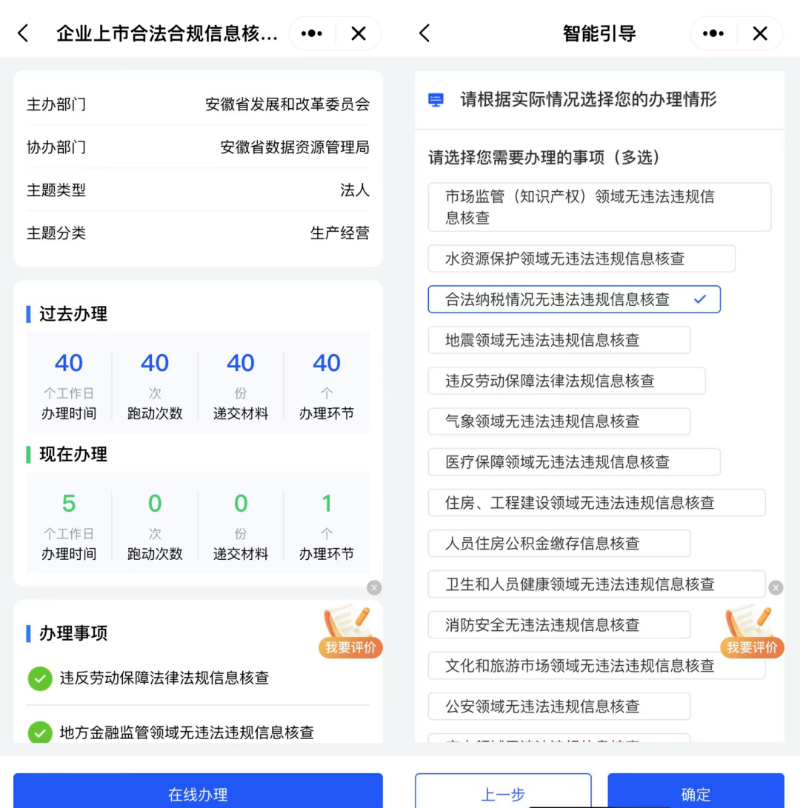This screenshot has height=808, width=800.
Task: Confirm selection with 确定
Action: 695,794
